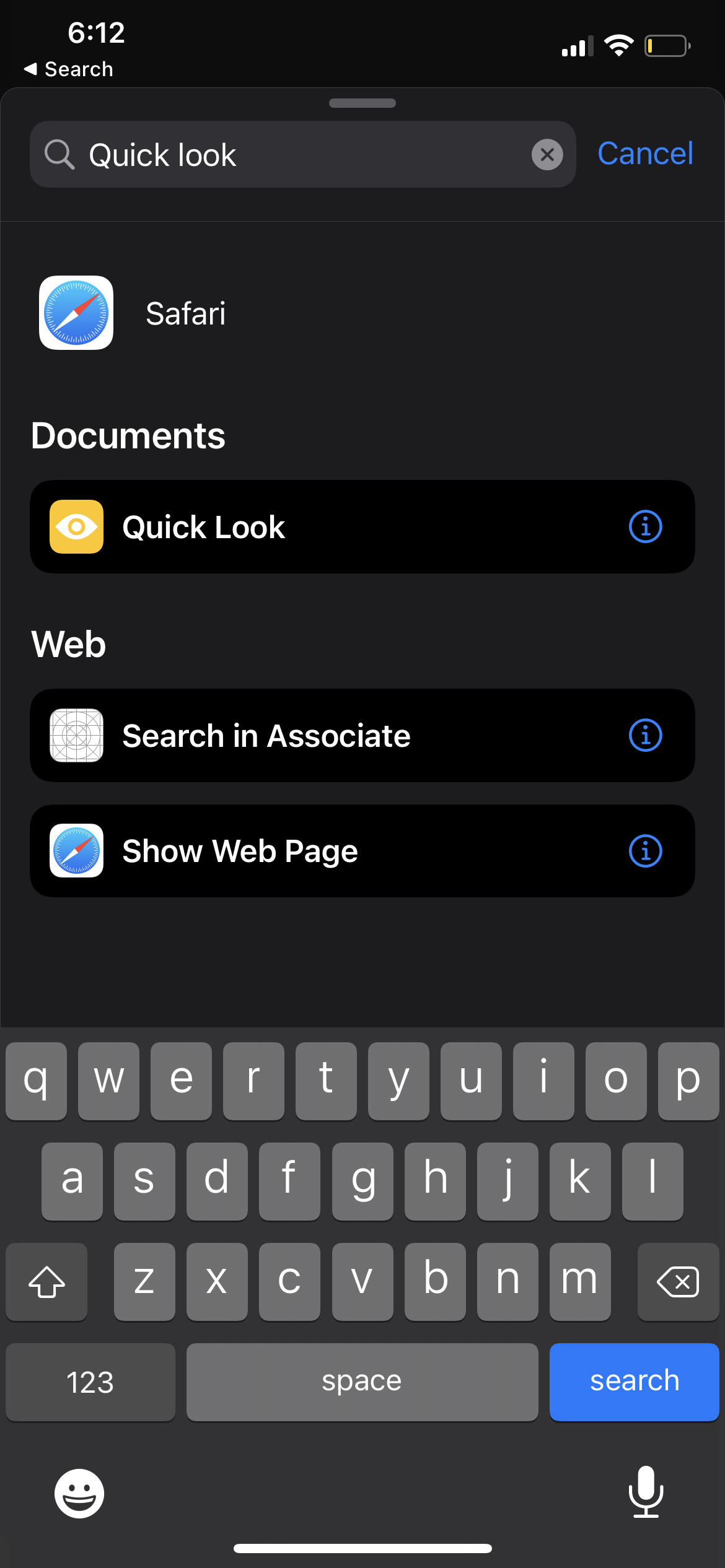The width and height of the screenshot is (725, 1568).
Task: Start dictation with the microphone
Action: [x=646, y=1492]
